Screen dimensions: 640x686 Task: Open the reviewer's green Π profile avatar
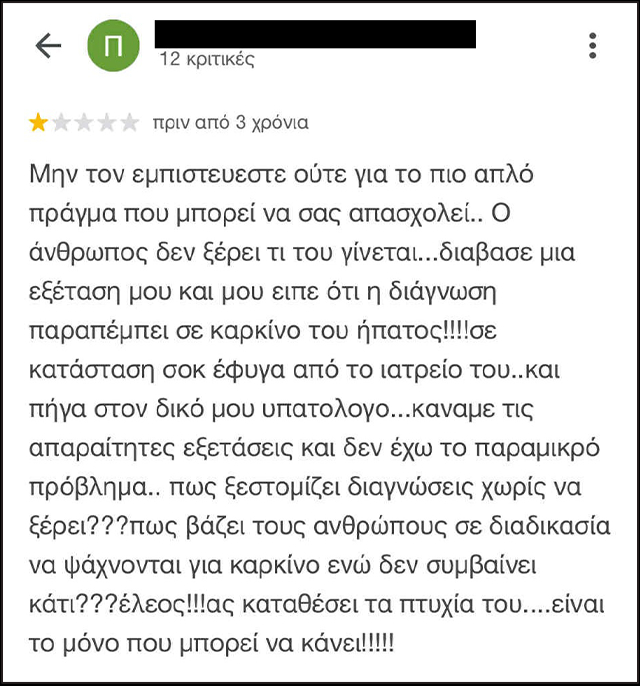point(114,46)
